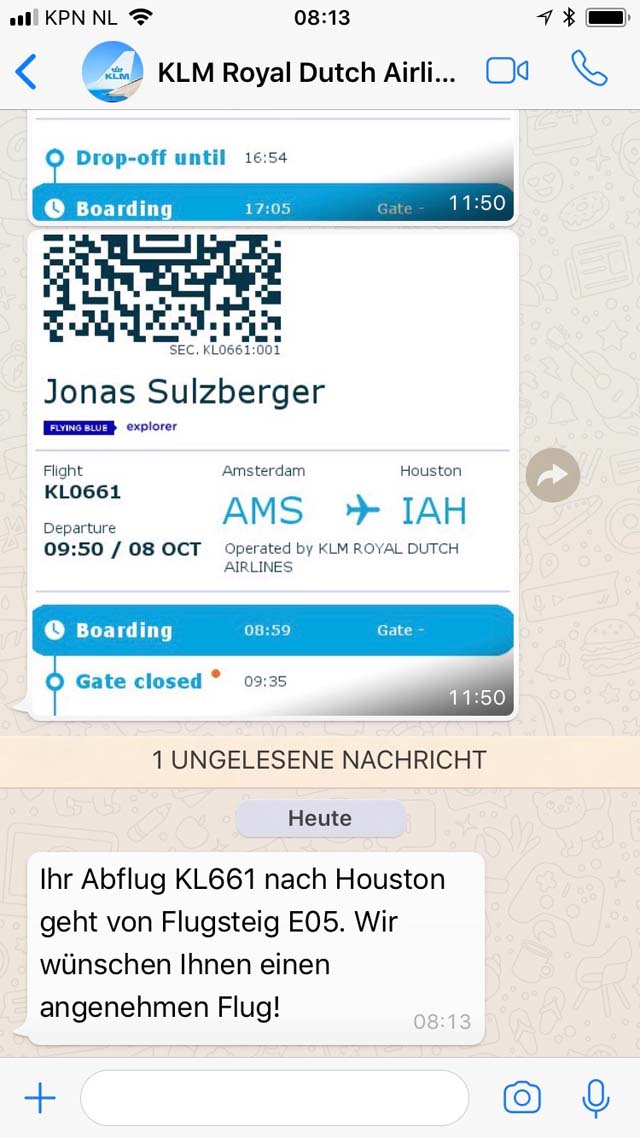The height and width of the screenshot is (1138, 640).
Task: Tap the microphone to record a voice message
Action: (596, 1098)
